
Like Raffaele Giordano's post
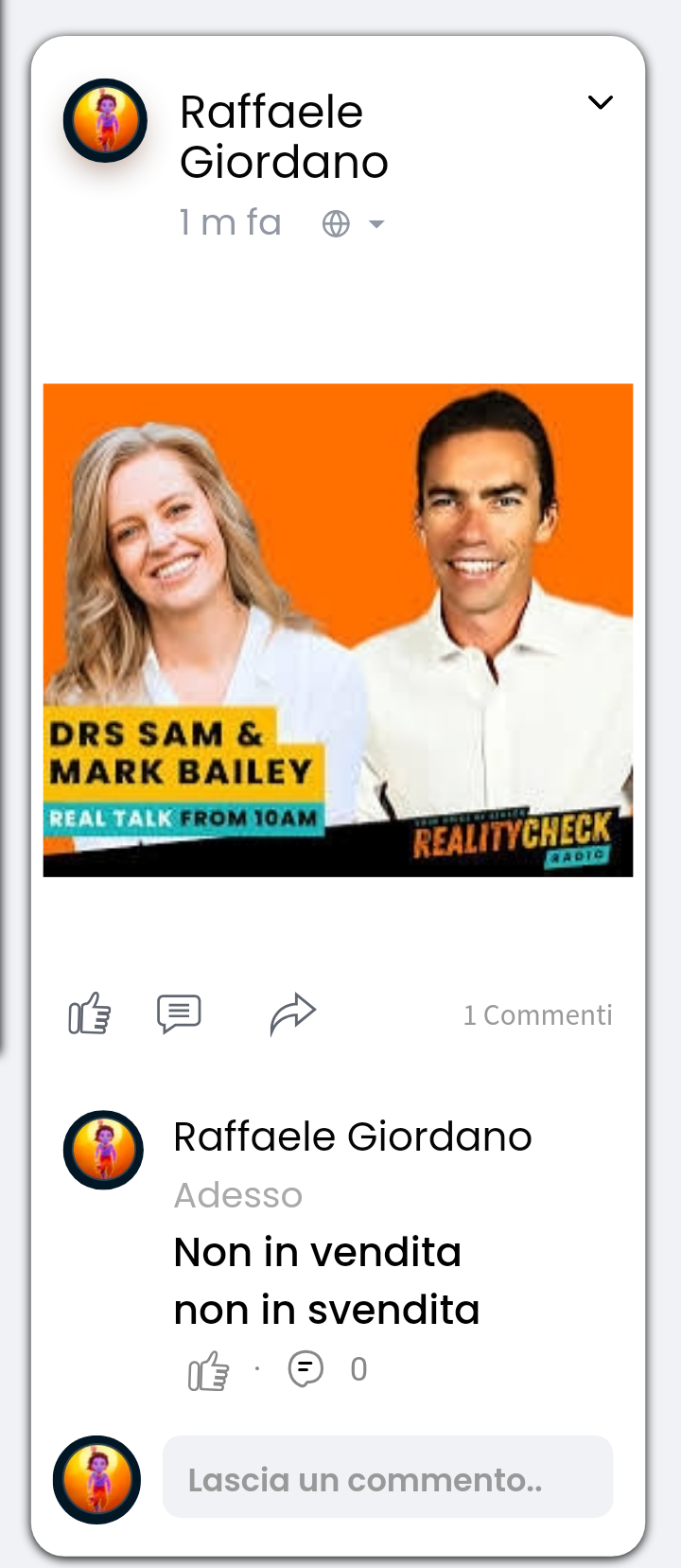click(90, 1013)
